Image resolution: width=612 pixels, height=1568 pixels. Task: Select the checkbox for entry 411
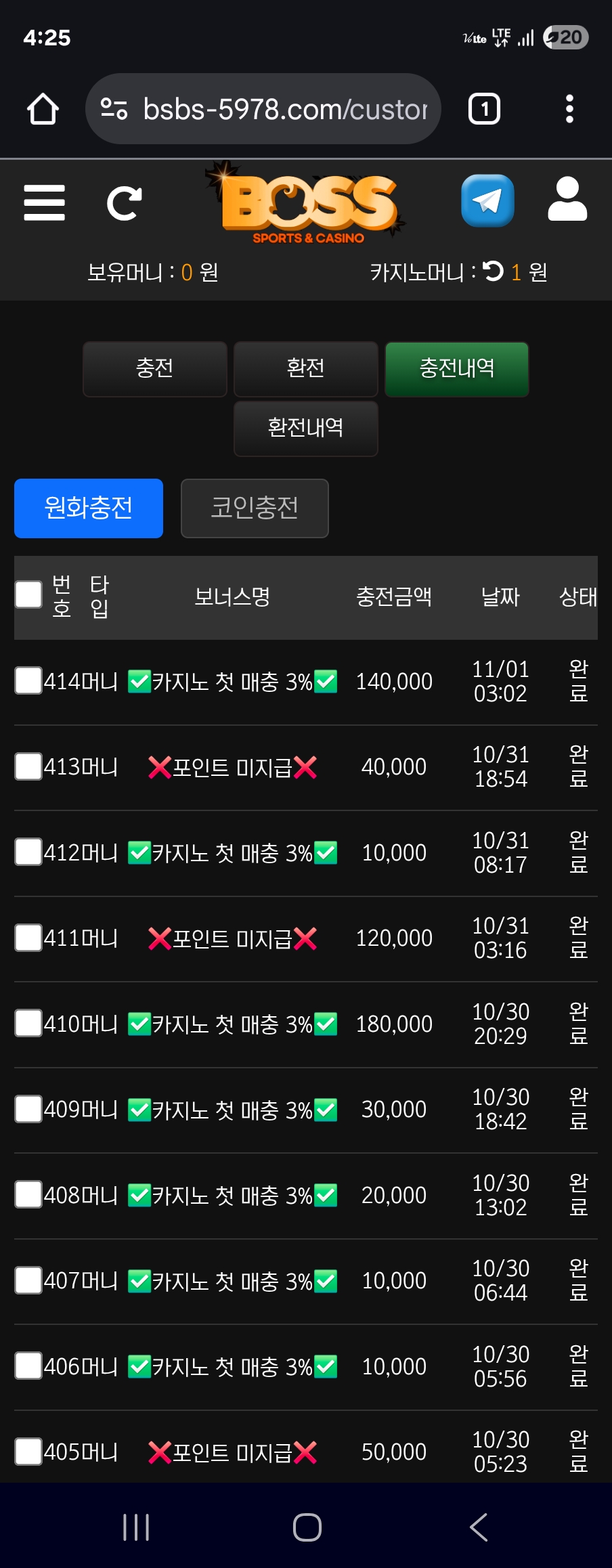(x=28, y=938)
